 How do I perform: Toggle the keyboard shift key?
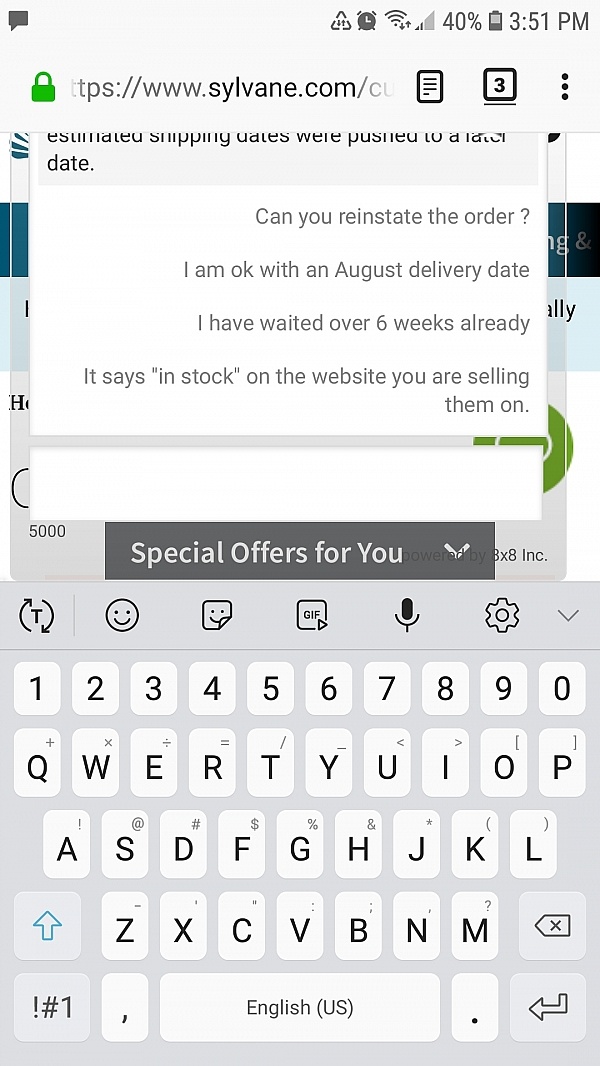(47, 928)
